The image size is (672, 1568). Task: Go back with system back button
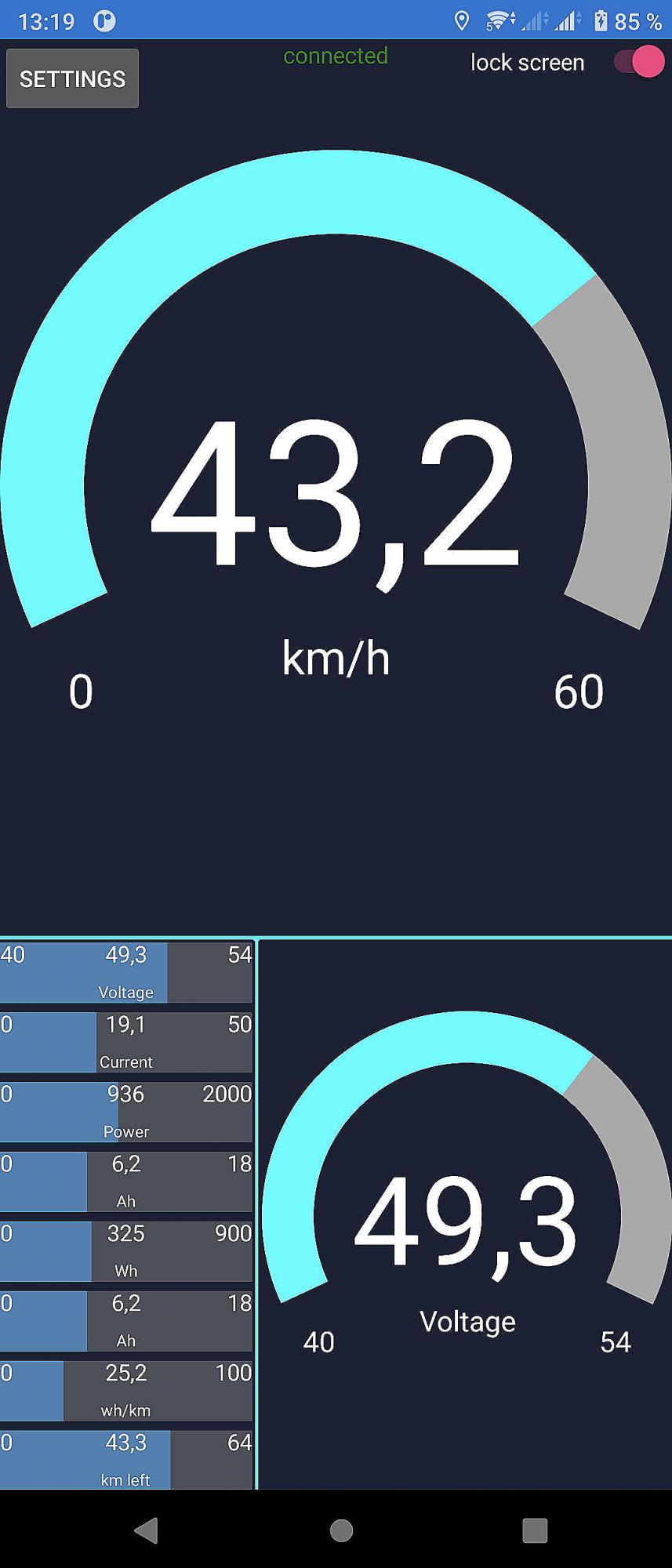[147, 1530]
